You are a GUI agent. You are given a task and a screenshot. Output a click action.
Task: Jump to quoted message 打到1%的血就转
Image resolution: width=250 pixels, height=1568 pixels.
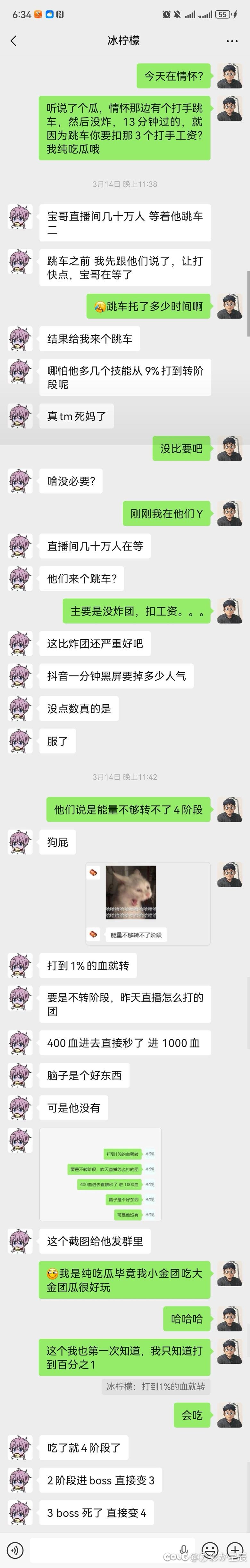pyautogui.click(x=155, y=1386)
